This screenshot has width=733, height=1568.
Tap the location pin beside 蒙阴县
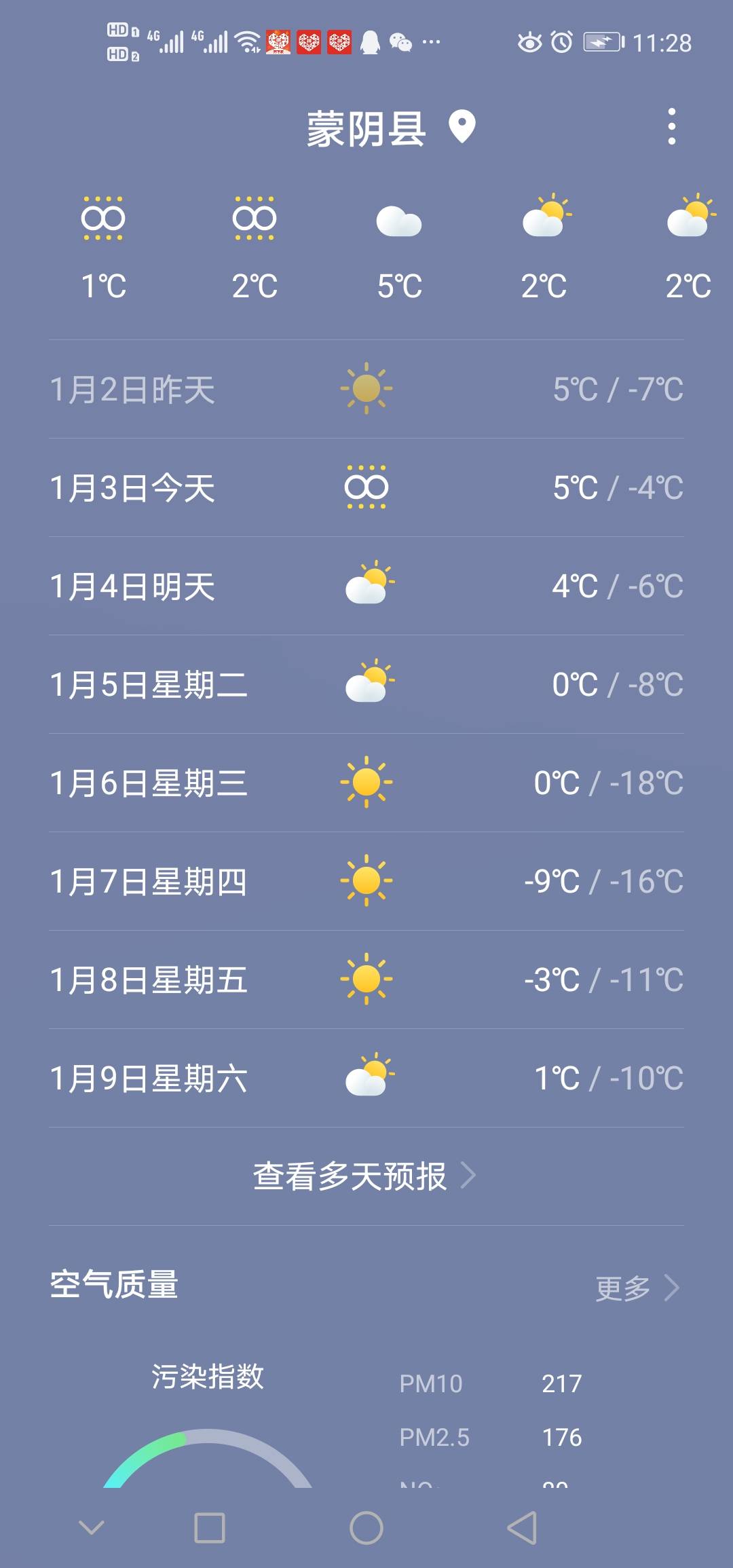[462, 127]
